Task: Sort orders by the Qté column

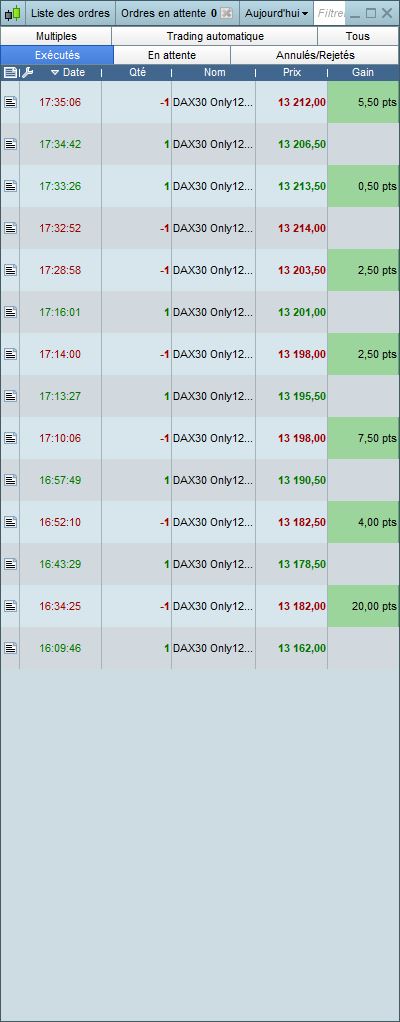Action: [x=137, y=72]
